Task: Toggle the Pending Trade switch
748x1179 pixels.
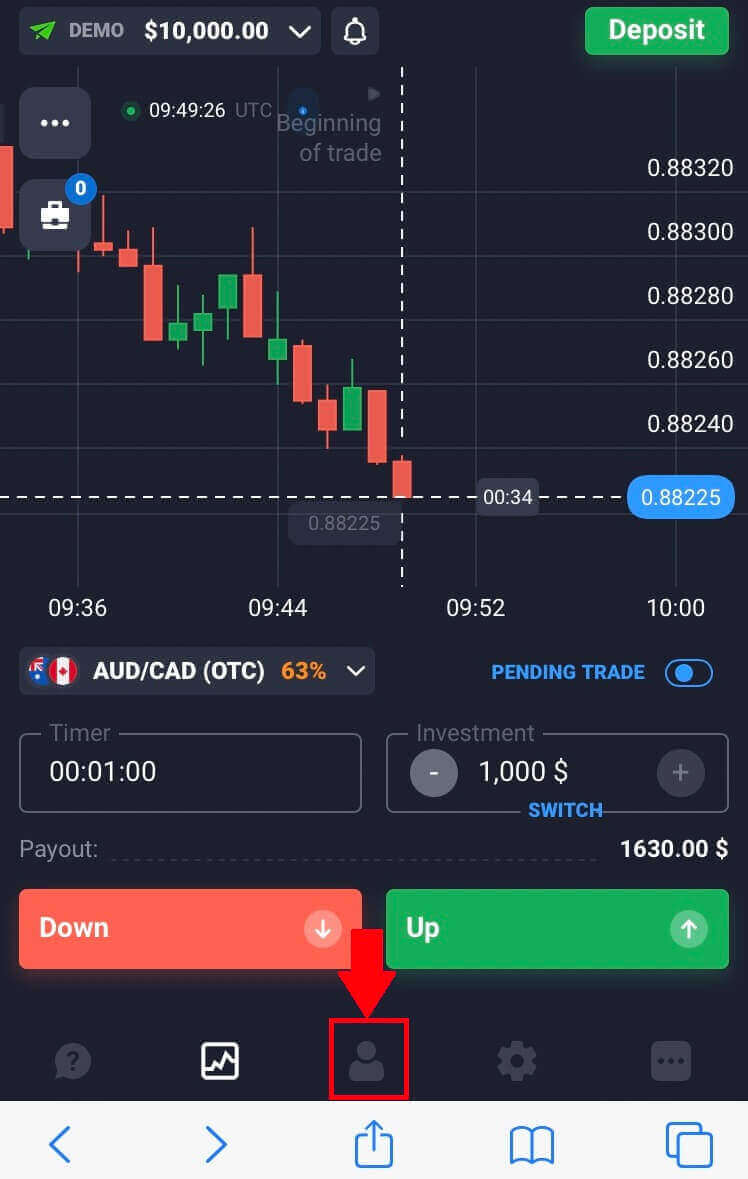Action: pyautogui.click(x=688, y=673)
